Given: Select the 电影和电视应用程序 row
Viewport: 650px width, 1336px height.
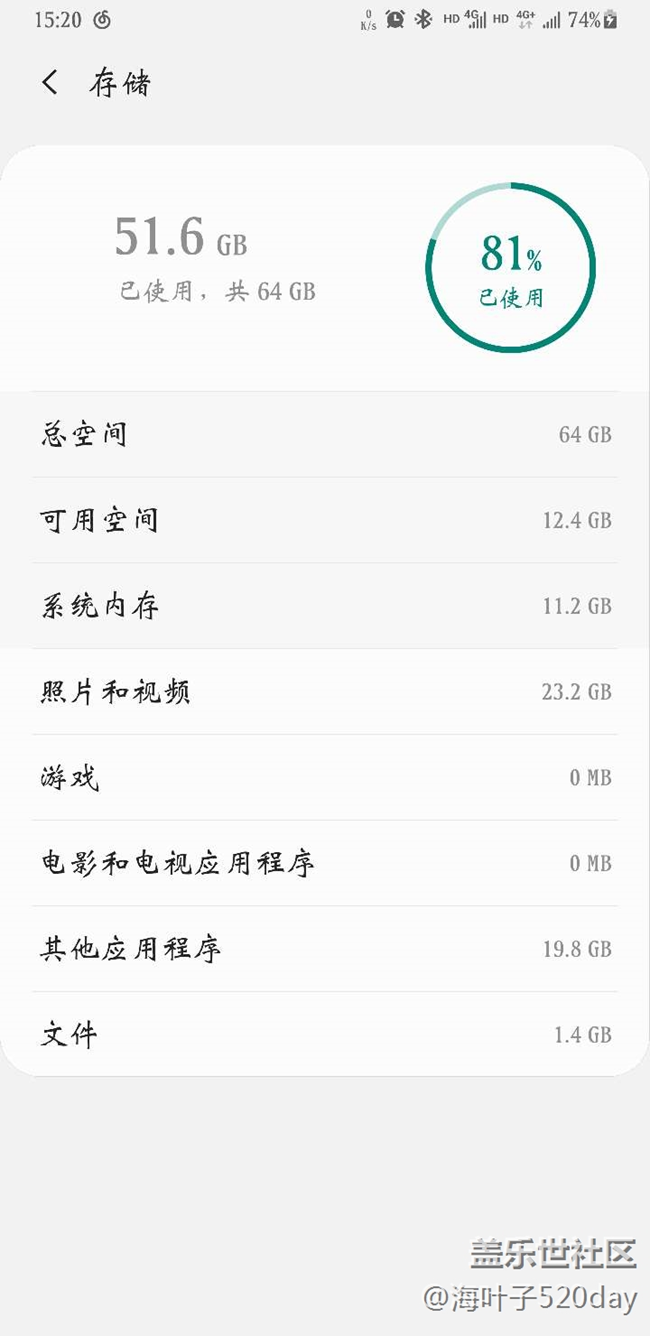Looking at the screenshot, I should pos(325,864).
